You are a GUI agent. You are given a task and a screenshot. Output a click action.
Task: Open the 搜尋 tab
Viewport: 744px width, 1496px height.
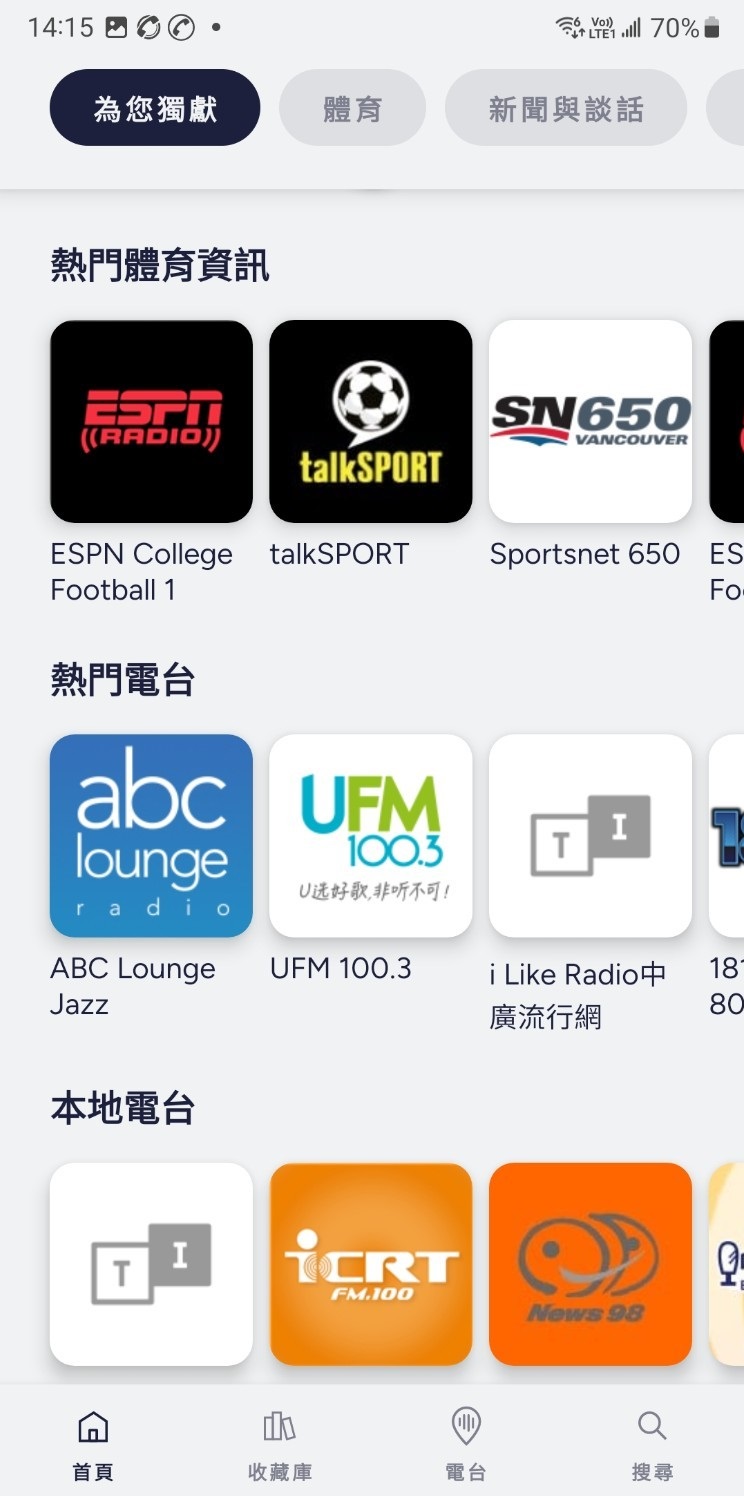(x=652, y=1443)
